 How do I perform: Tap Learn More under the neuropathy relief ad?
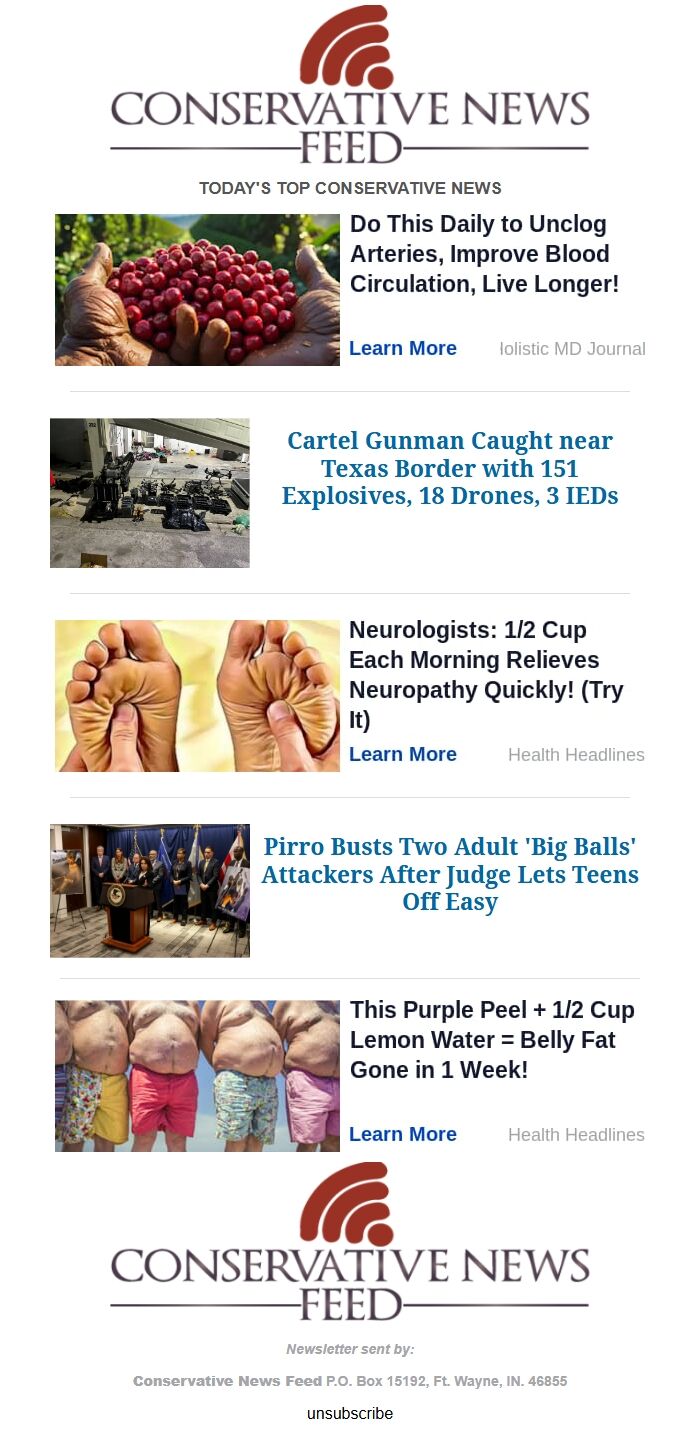tap(402, 754)
